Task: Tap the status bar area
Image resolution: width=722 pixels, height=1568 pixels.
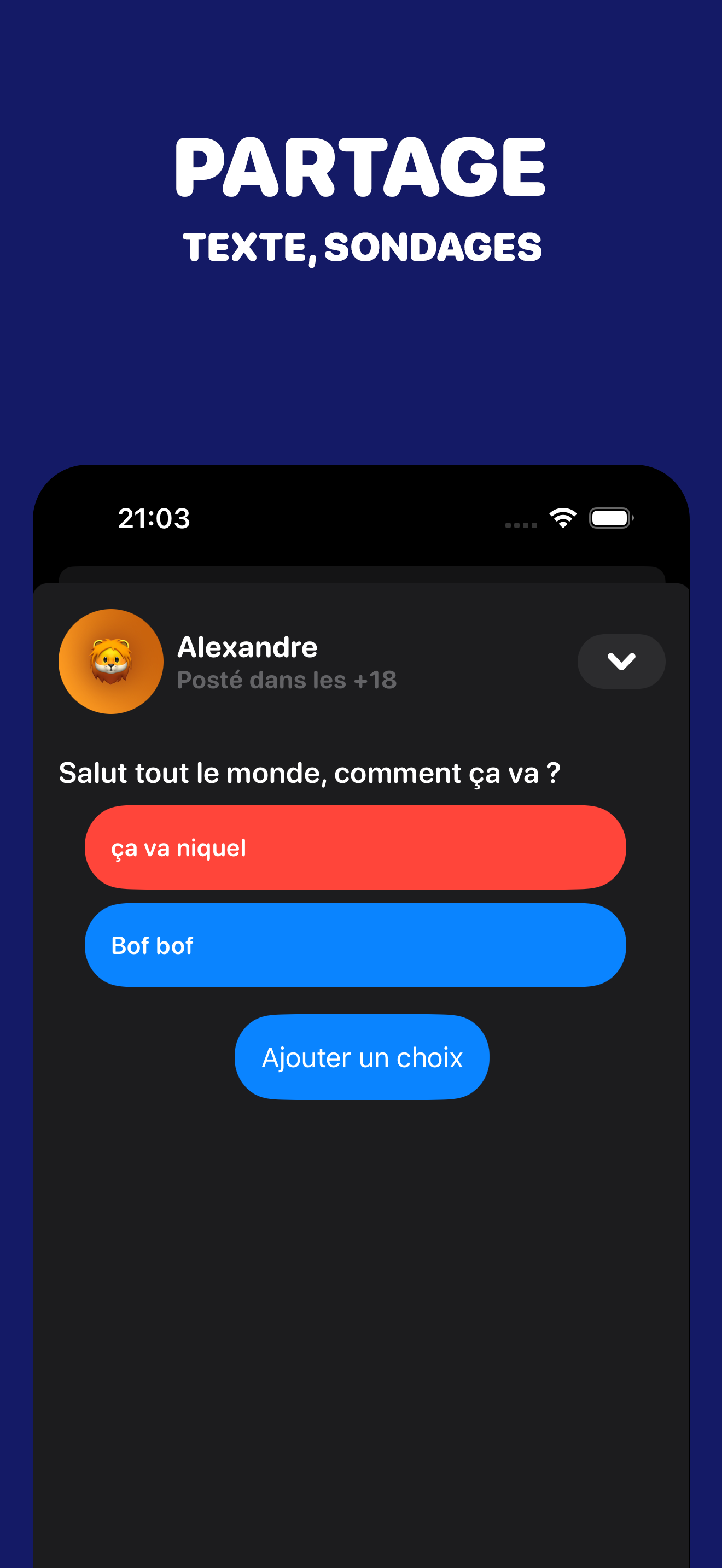Action: click(361, 518)
